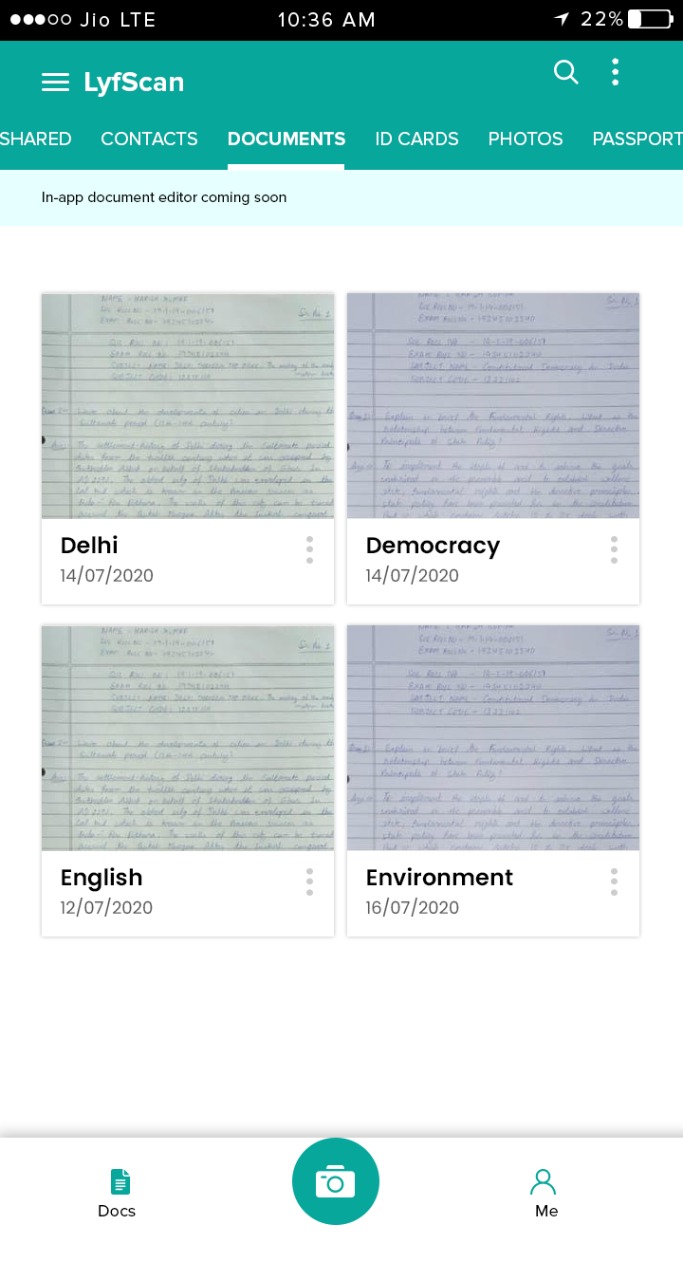Screen dimensions: 683x1280
Task: Open the Democracy document
Action: (x=493, y=406)
